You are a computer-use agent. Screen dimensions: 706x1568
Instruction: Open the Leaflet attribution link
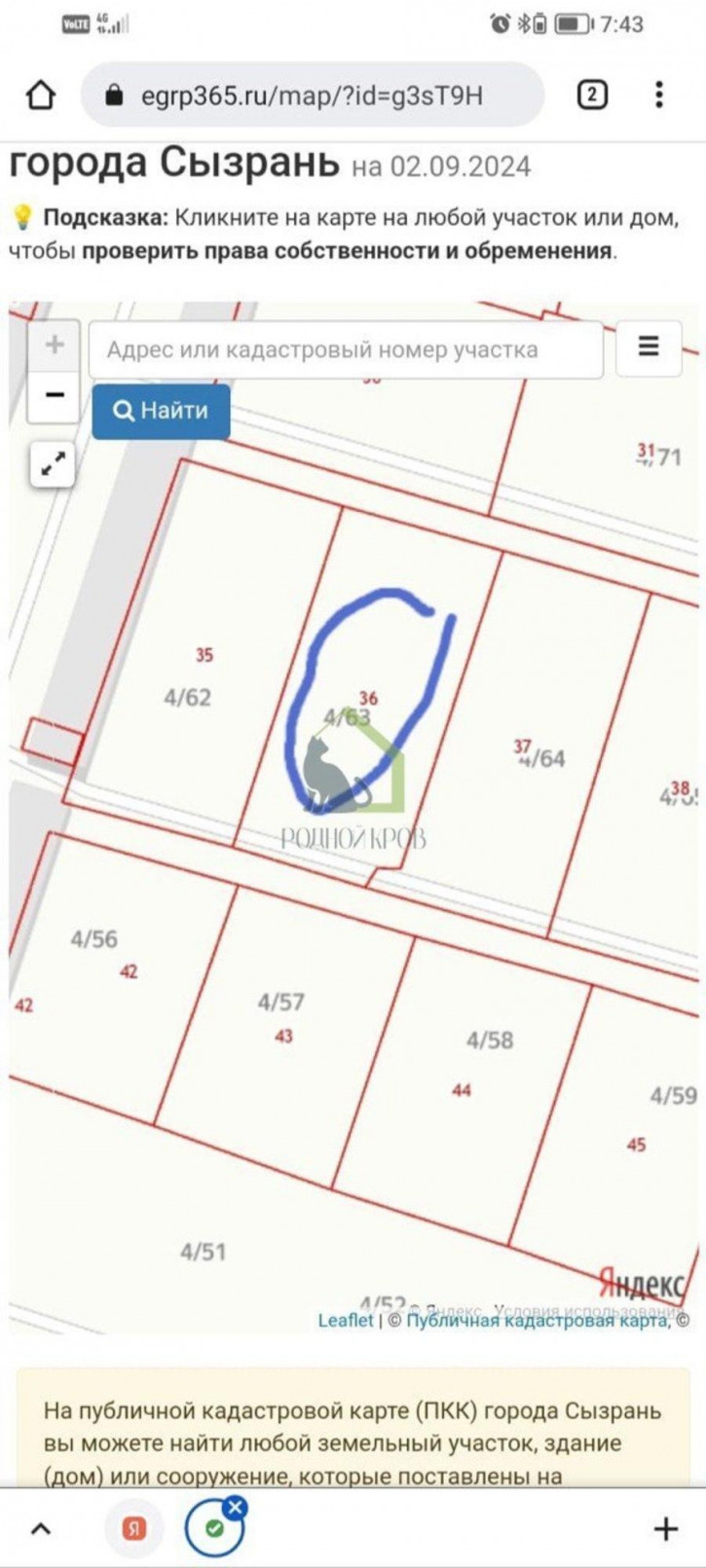[345, 1321]
